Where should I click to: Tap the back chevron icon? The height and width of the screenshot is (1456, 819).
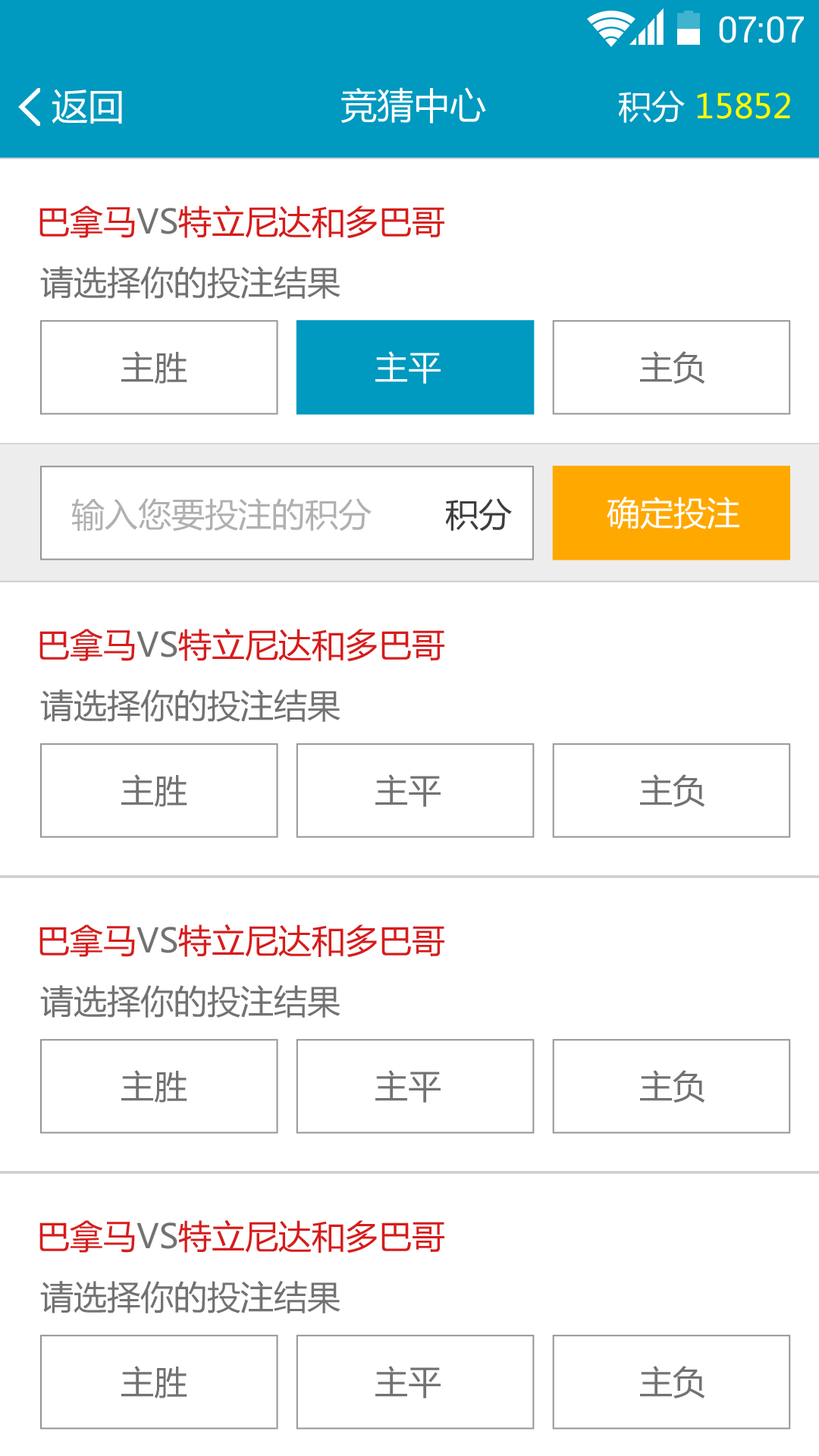[x=29, y=108]
